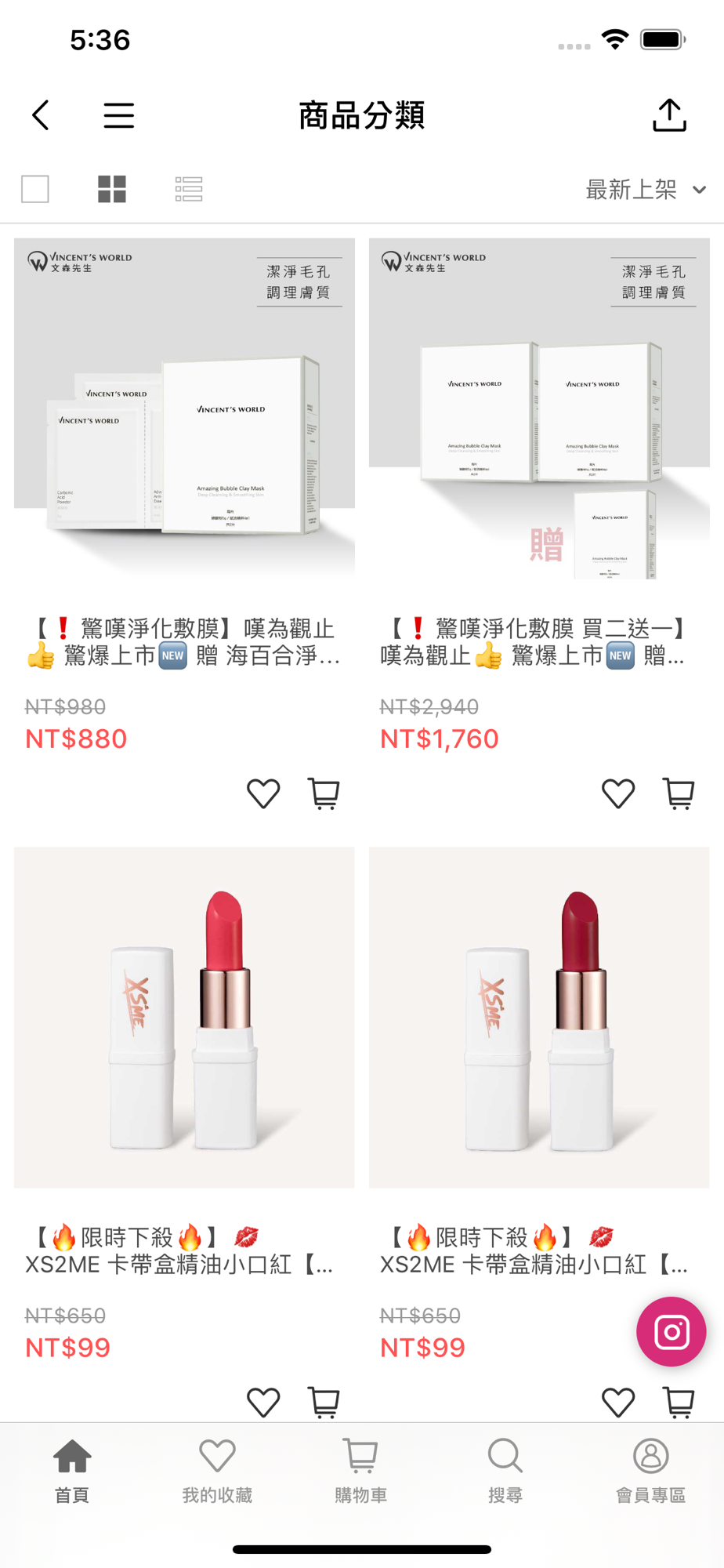724x1568 pixels.
Task: Open the pink XS2ME lipstick product
Action: [184, 1017]
